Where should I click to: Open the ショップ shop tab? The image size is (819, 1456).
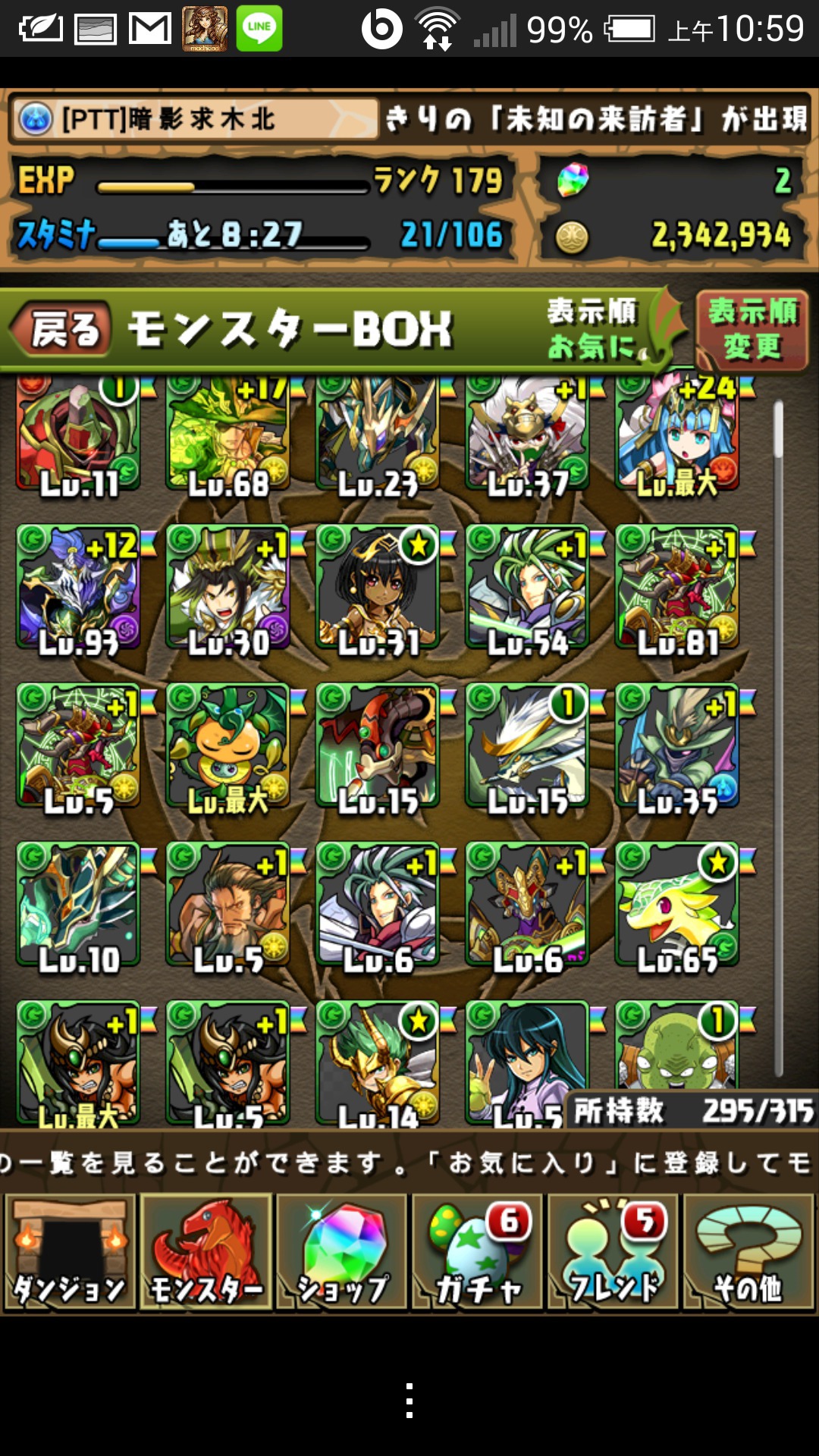pos(342,1251)
